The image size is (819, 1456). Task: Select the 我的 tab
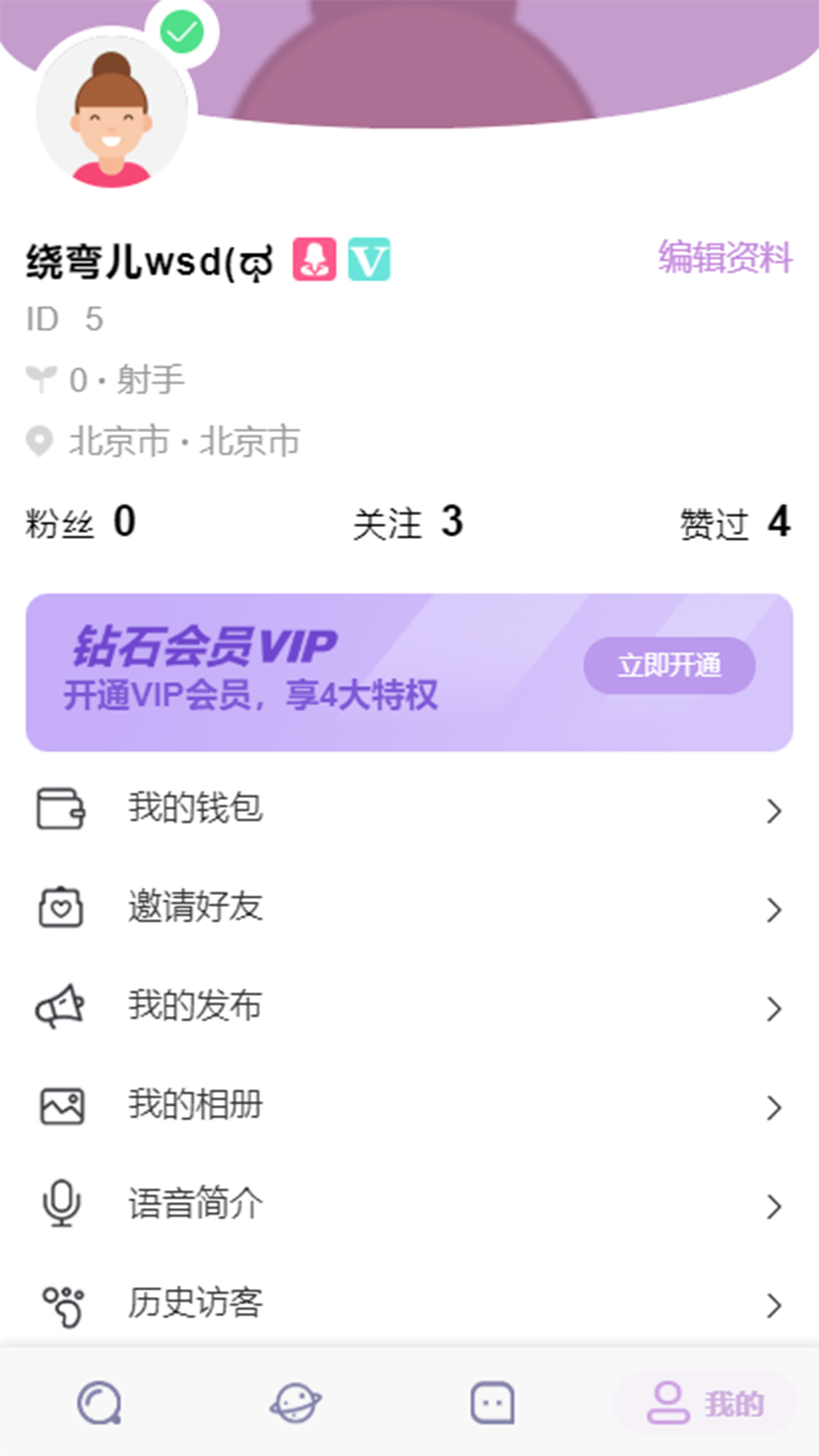705,1403
